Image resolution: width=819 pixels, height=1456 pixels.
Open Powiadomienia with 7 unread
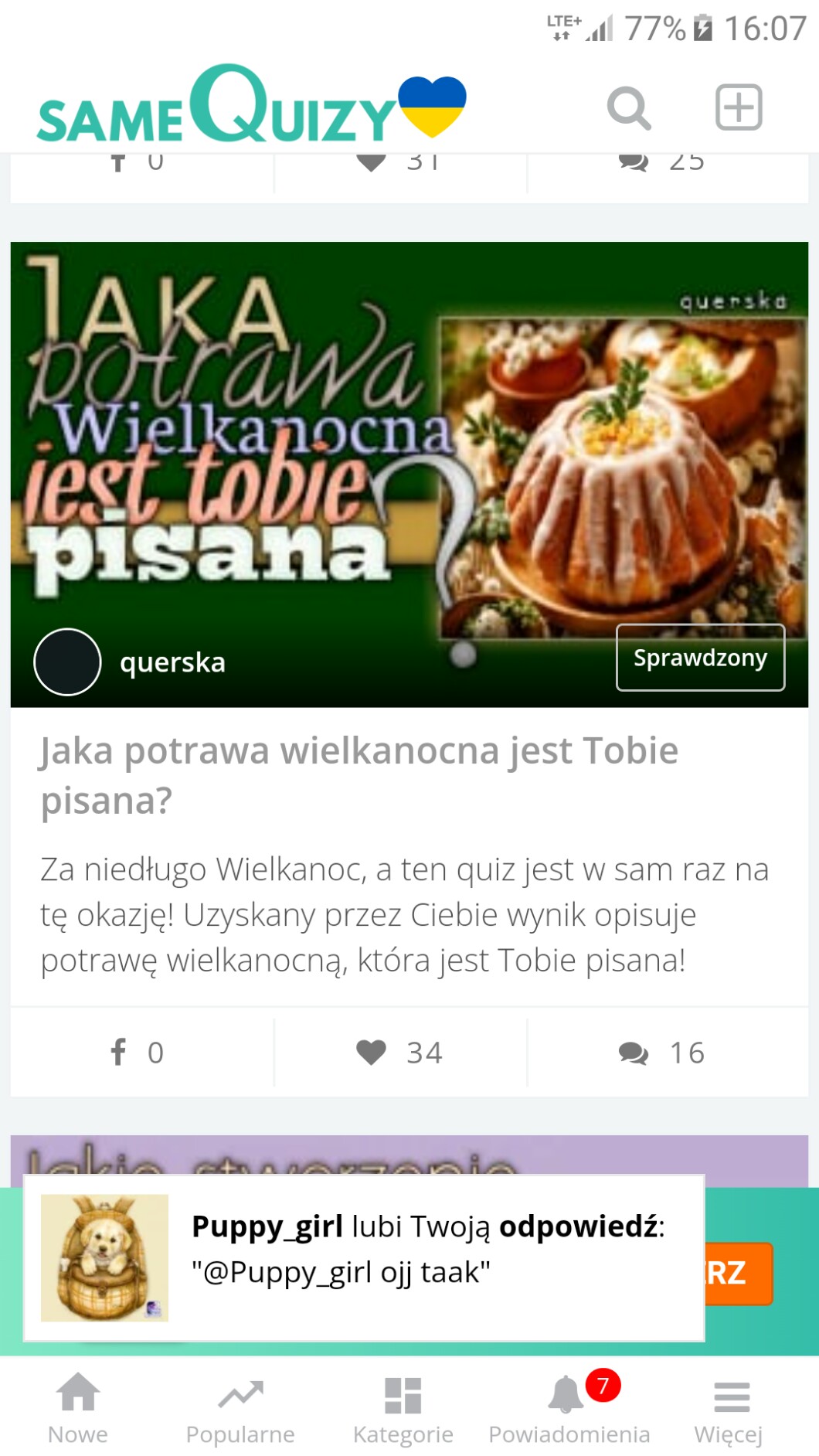pyautogui.click(x=569, y=1408)
